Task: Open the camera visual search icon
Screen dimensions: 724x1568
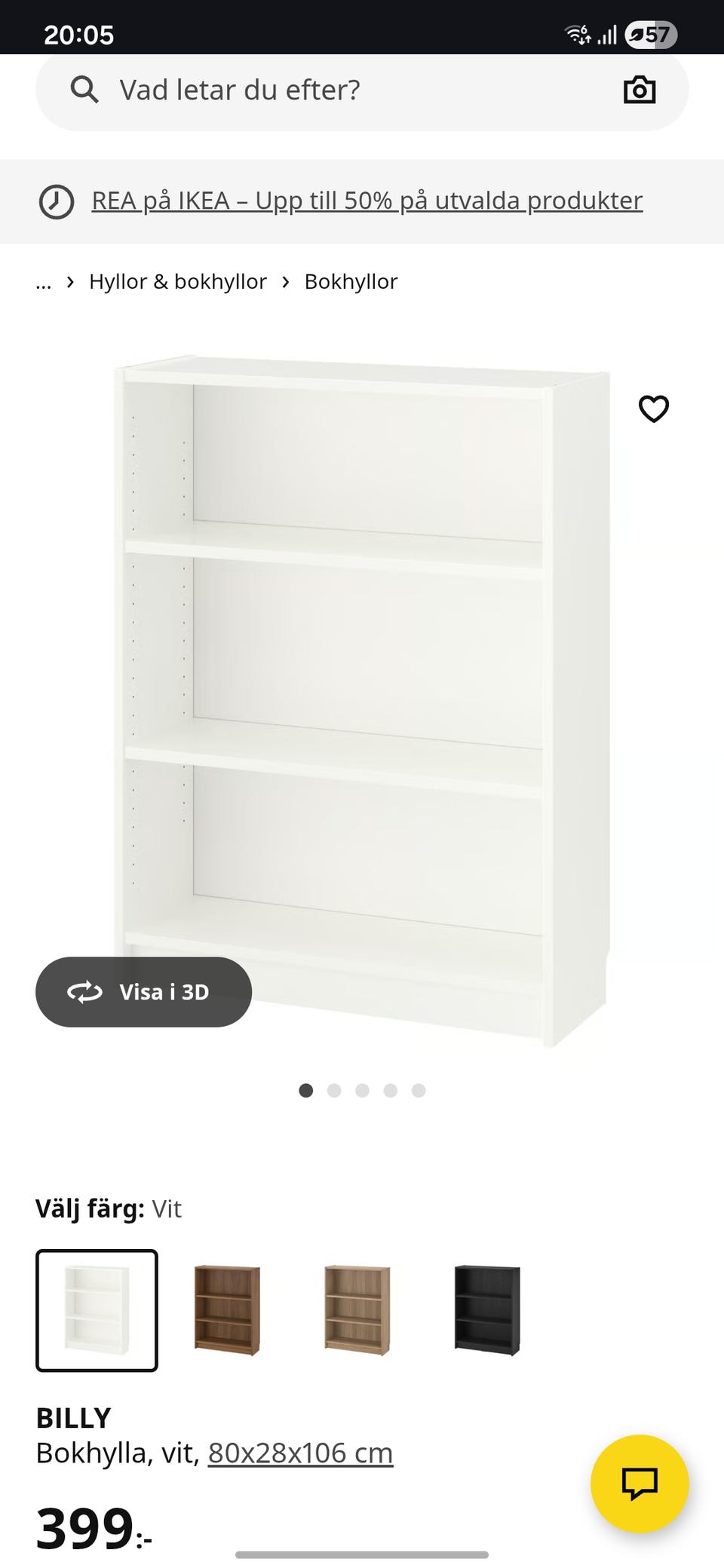Action: 640,90
